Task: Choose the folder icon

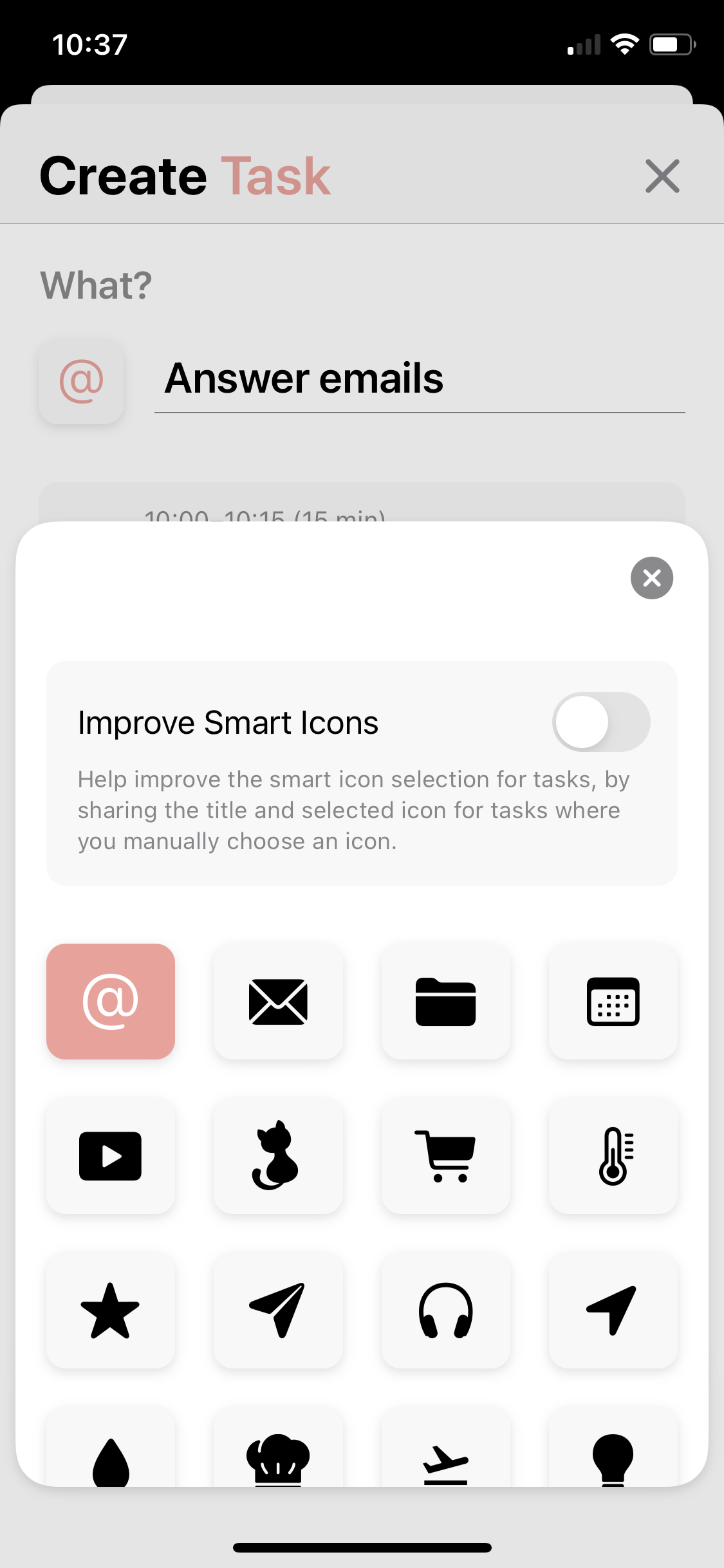Action: click(x=446, y=1002)
